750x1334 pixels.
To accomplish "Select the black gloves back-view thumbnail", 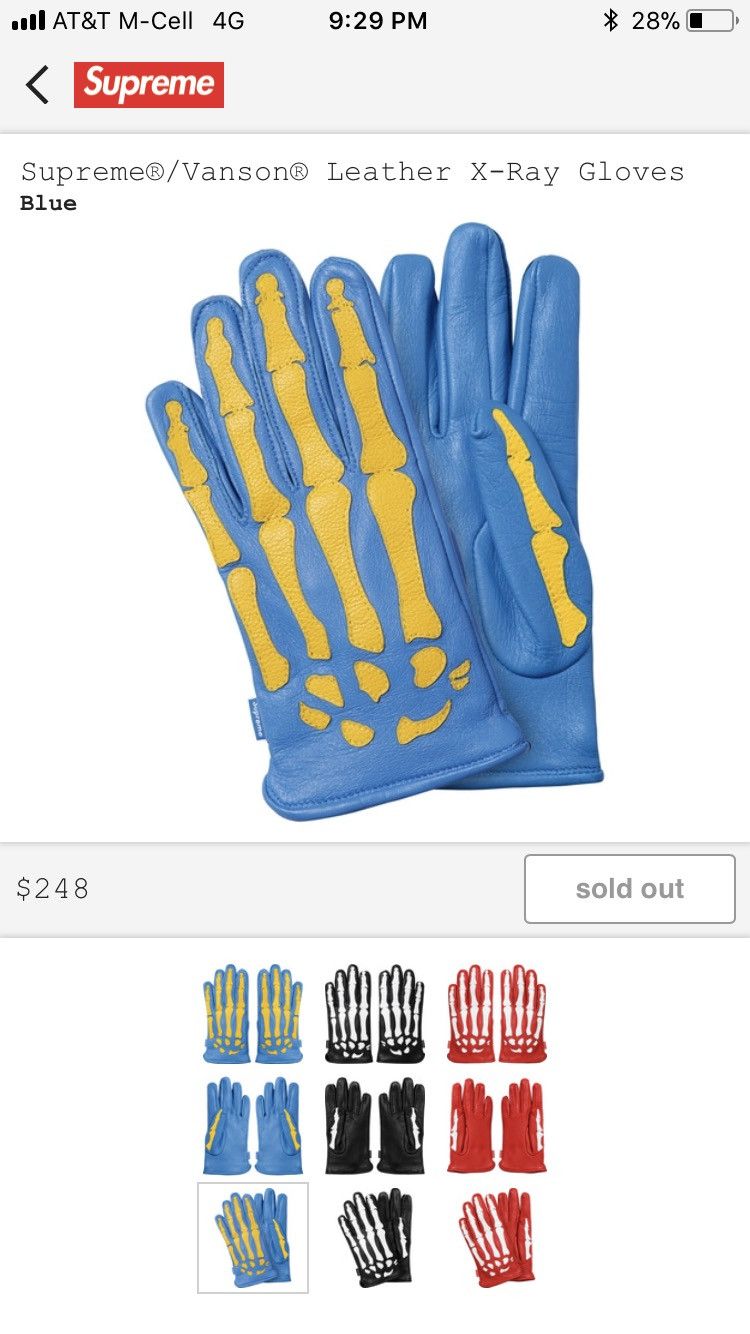I will tap(375, 1013).
